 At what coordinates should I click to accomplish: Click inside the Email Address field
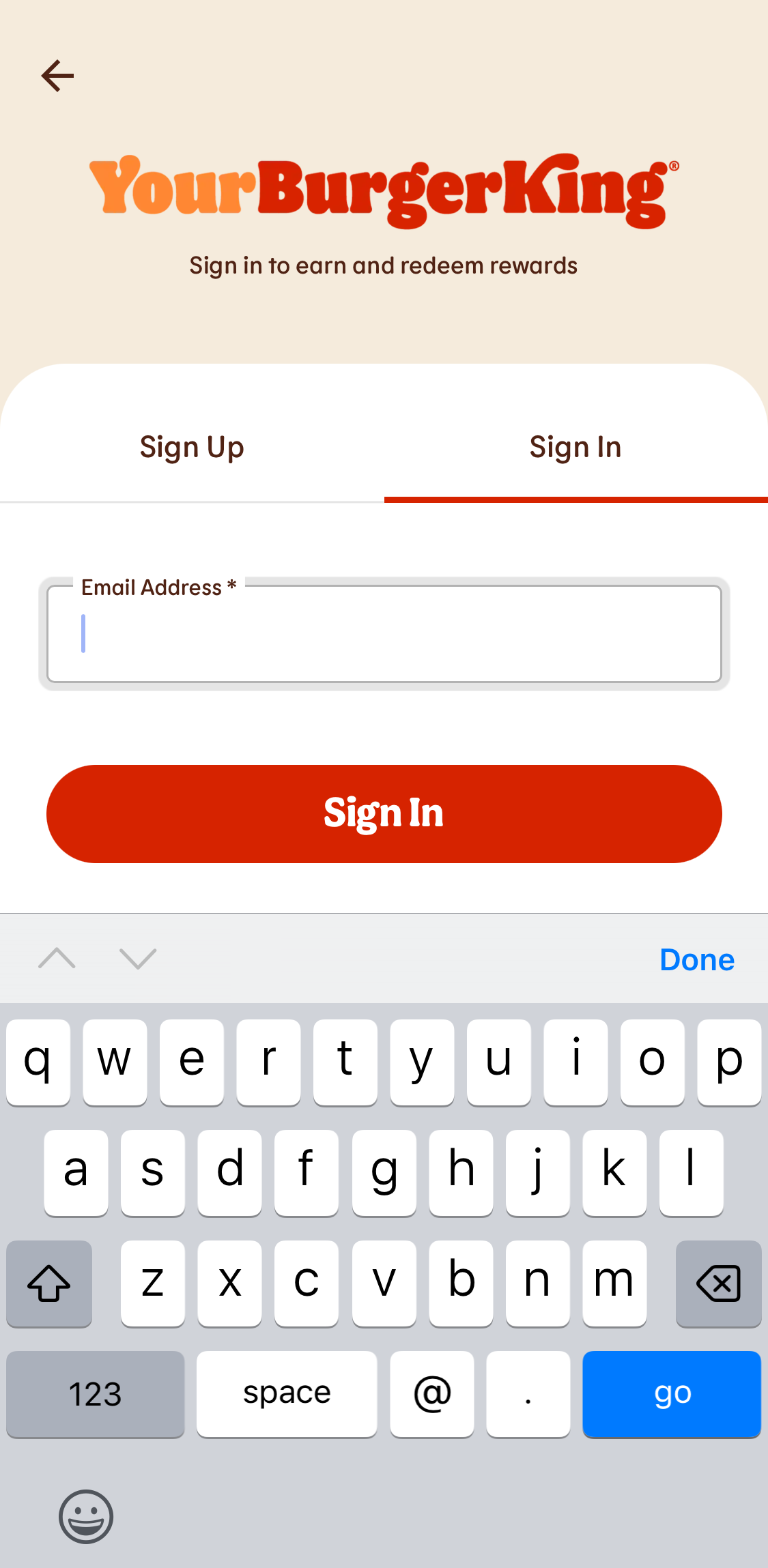click(384, 634)
